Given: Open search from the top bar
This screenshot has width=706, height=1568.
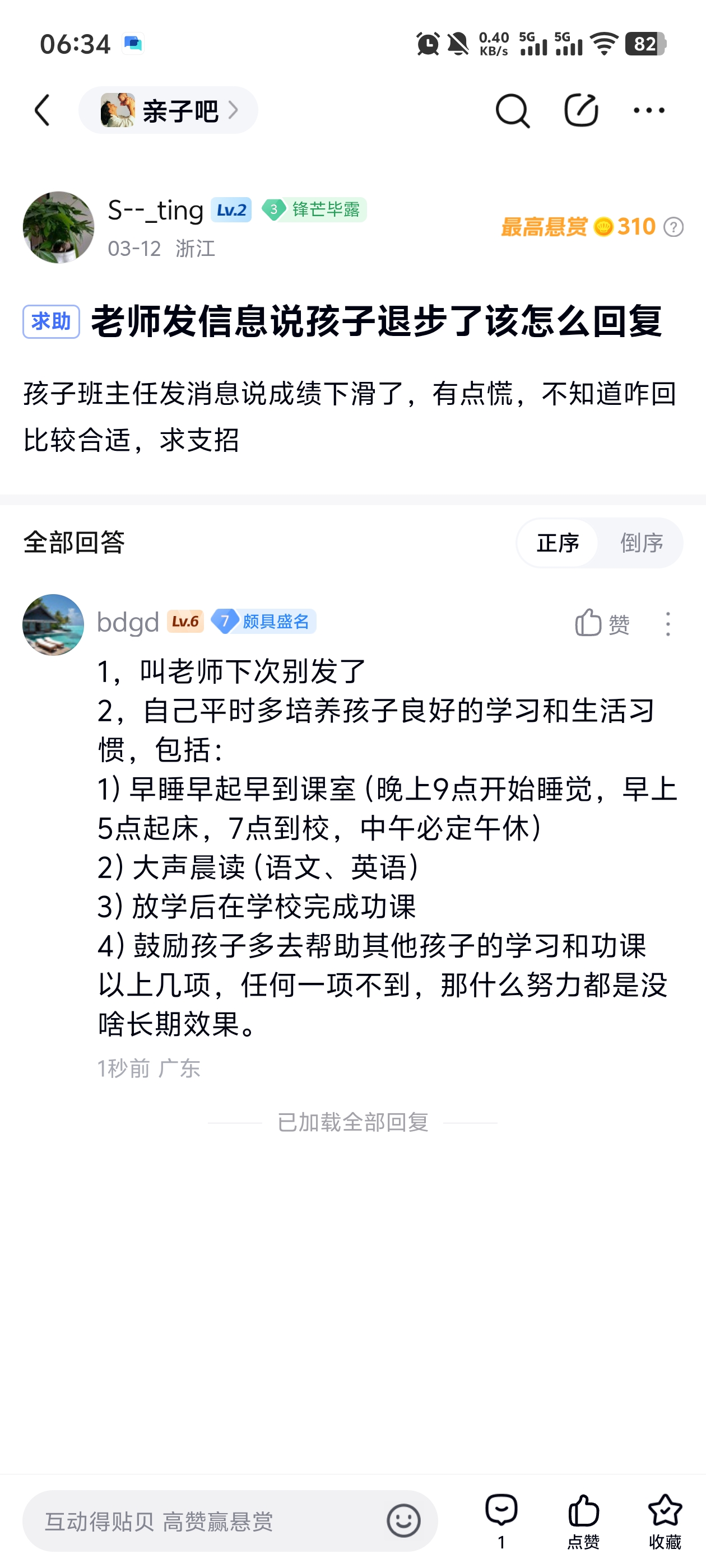Looking at the screenshot, I should [512, 110].
